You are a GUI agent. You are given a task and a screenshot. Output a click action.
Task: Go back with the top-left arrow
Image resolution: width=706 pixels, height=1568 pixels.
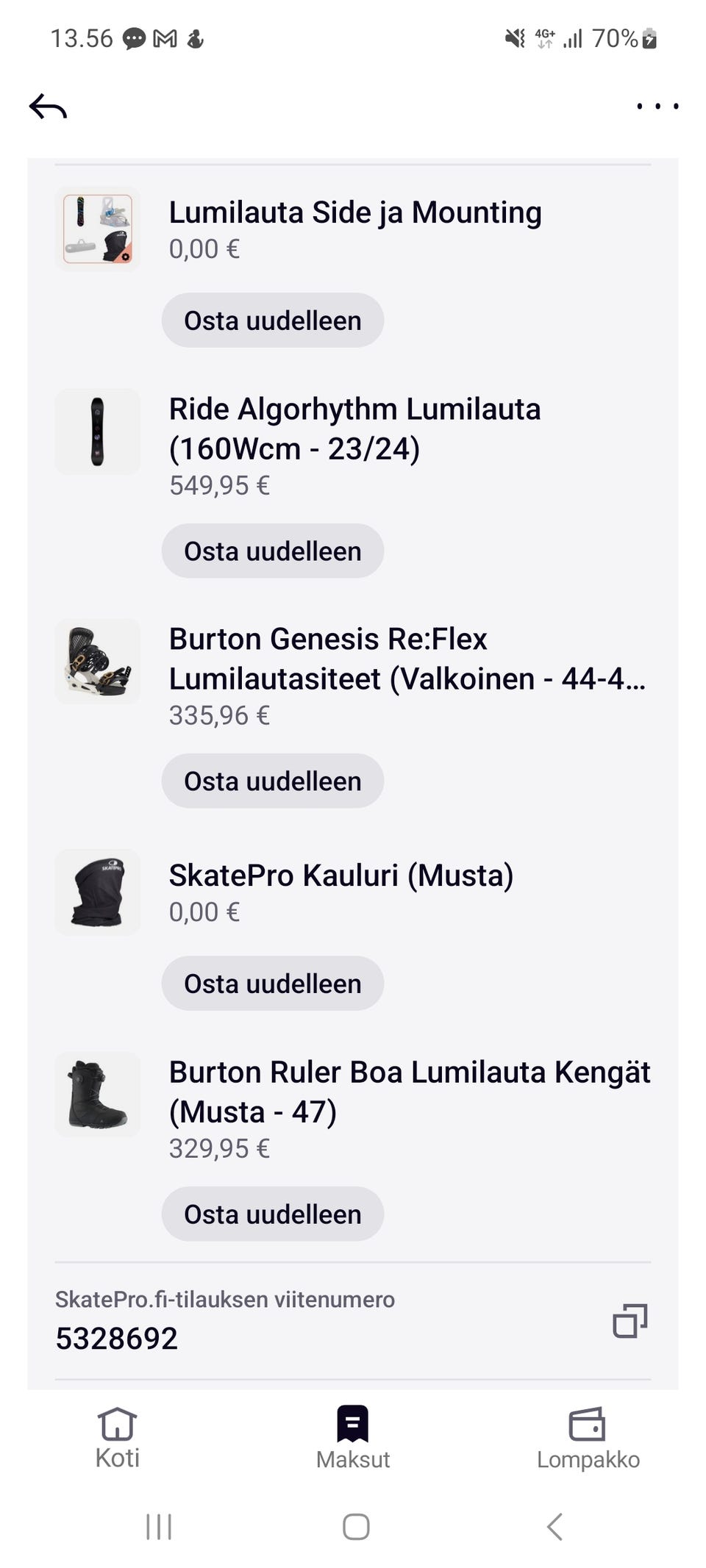(49, 107)
